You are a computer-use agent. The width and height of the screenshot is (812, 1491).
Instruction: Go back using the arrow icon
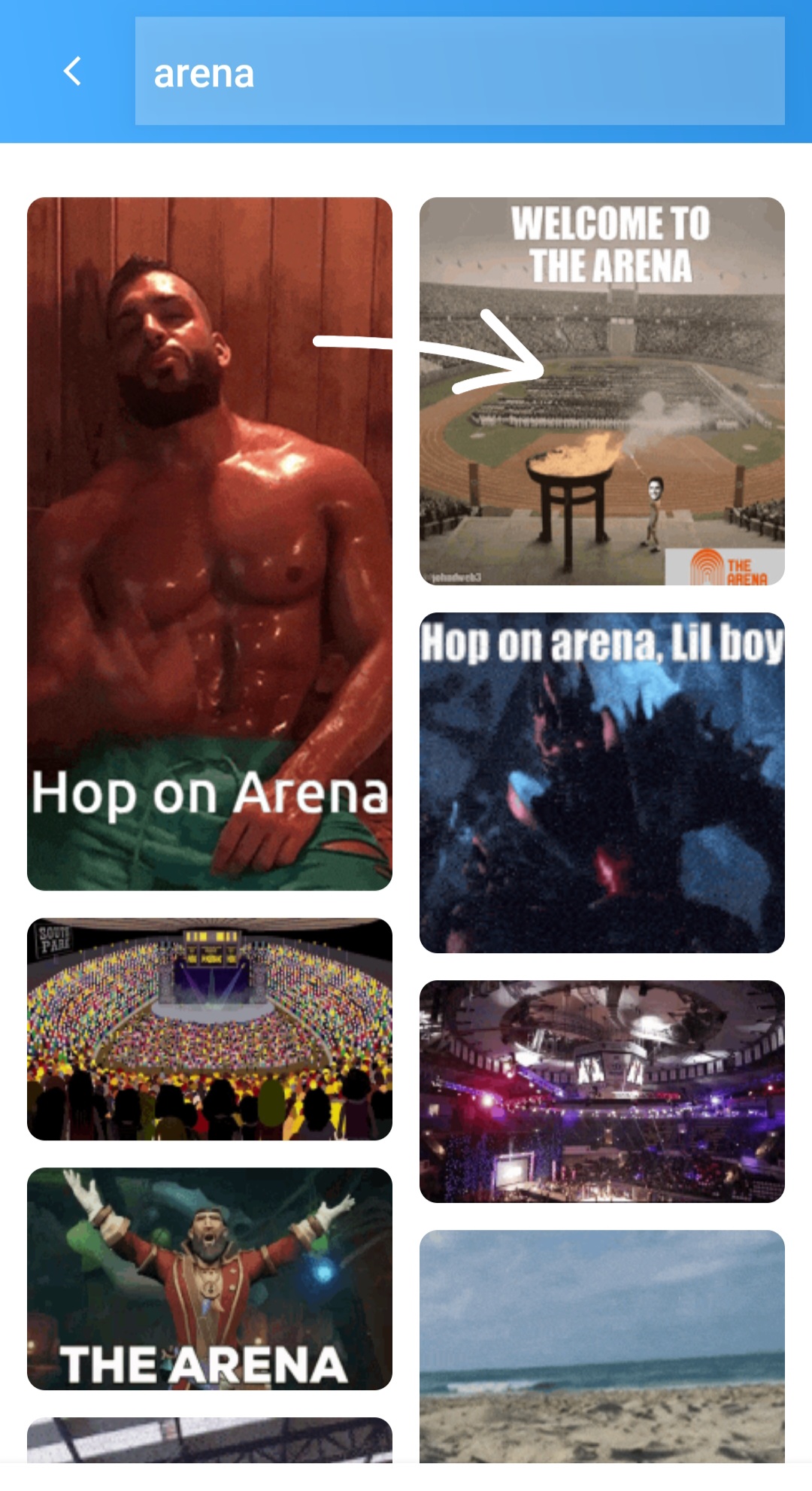pyautogui.click(x=72, y=72)
